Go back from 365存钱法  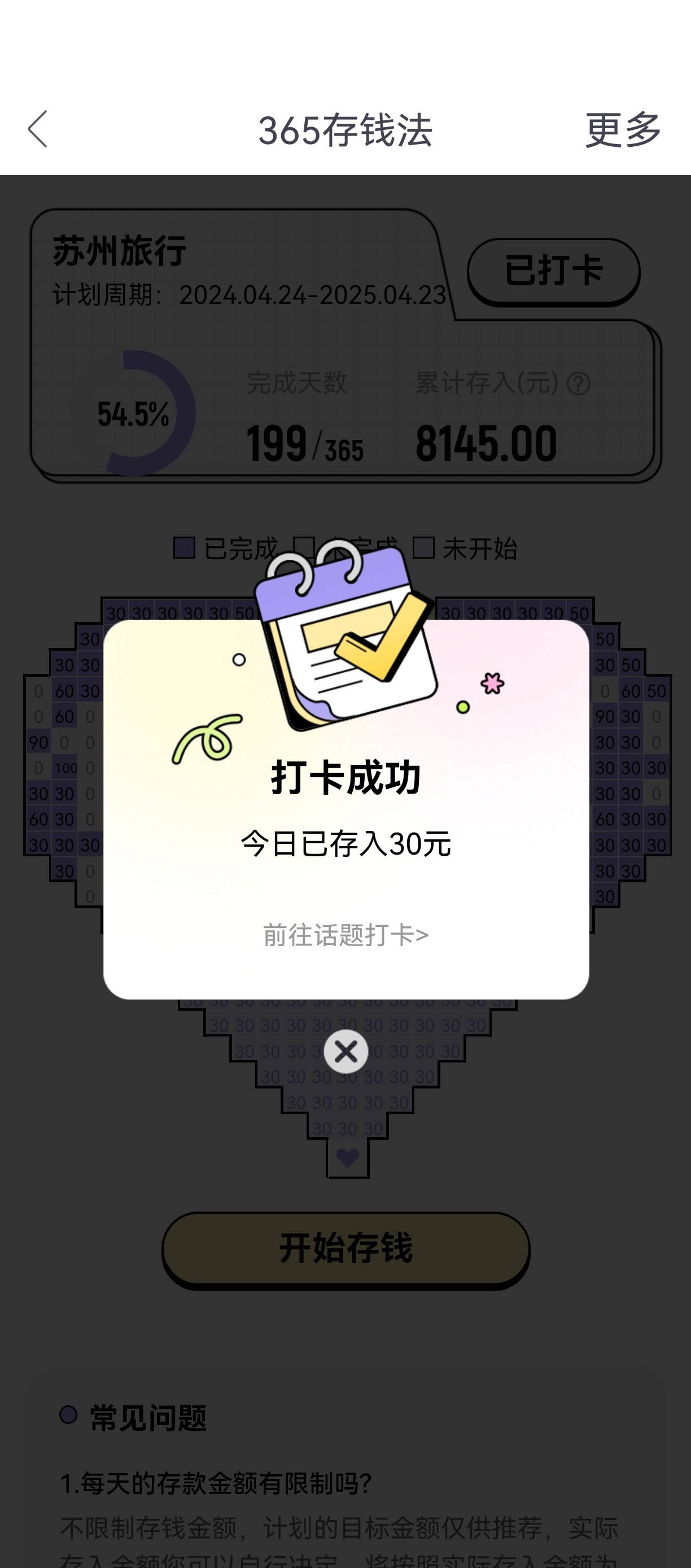(x=38, y=129)
